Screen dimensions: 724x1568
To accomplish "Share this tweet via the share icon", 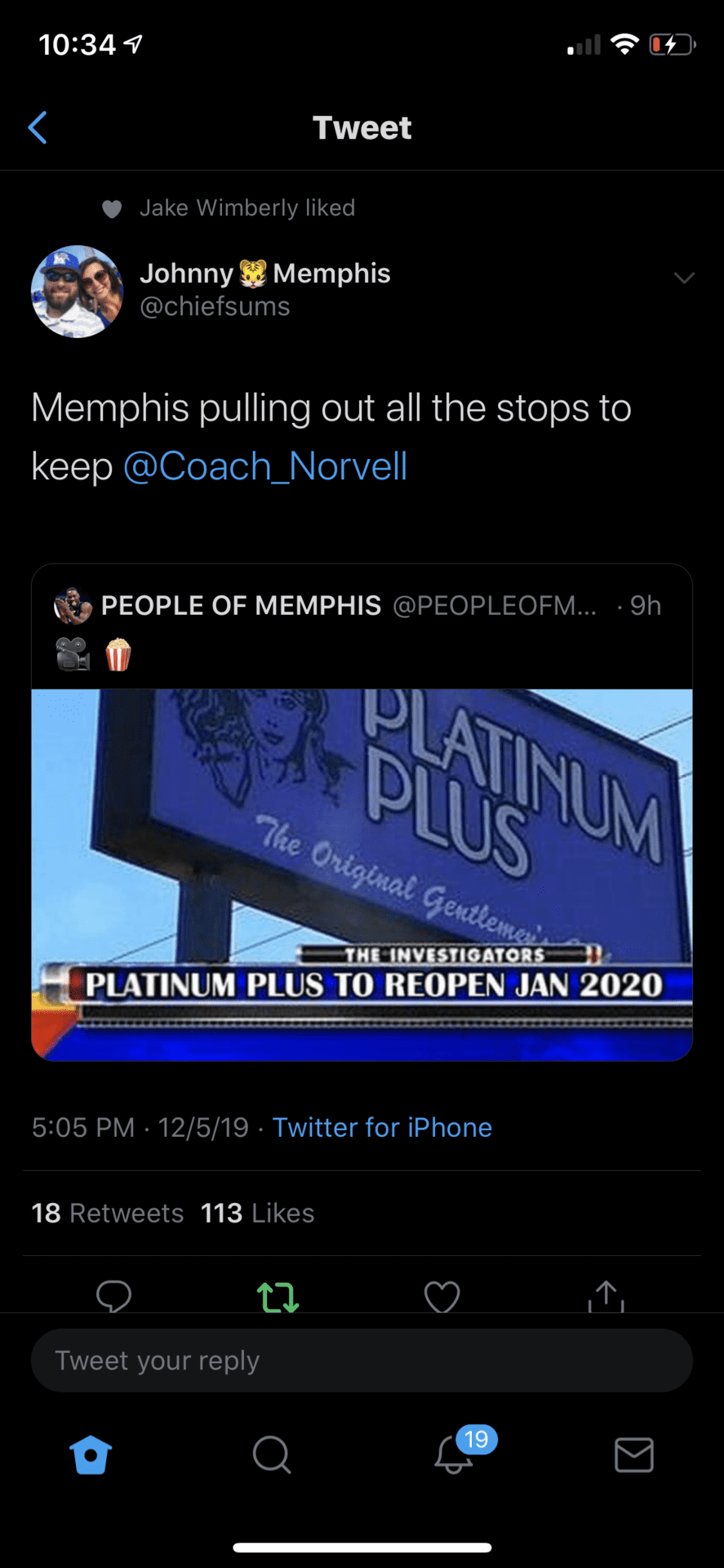I will (x=606, y=1295).
